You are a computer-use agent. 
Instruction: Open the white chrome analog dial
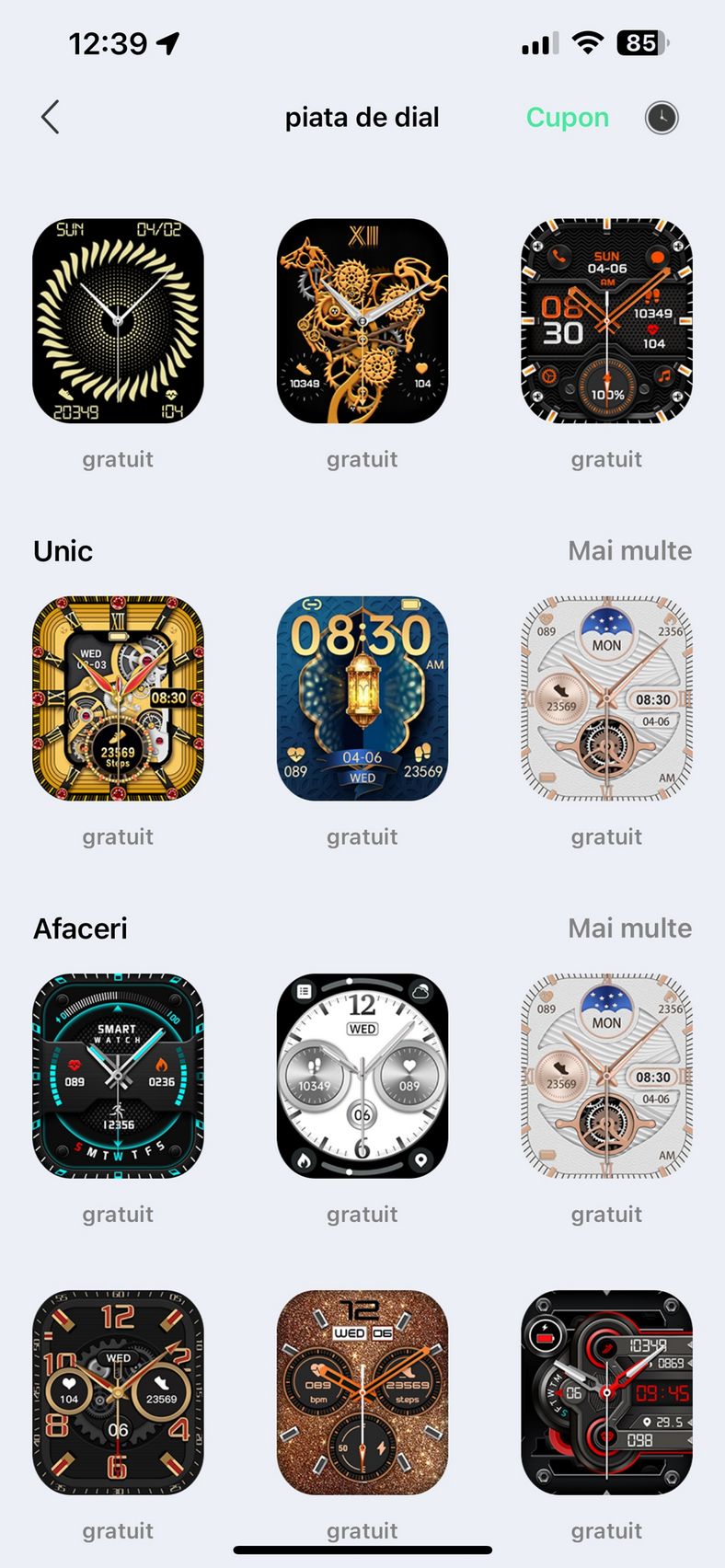point(362,1076)
